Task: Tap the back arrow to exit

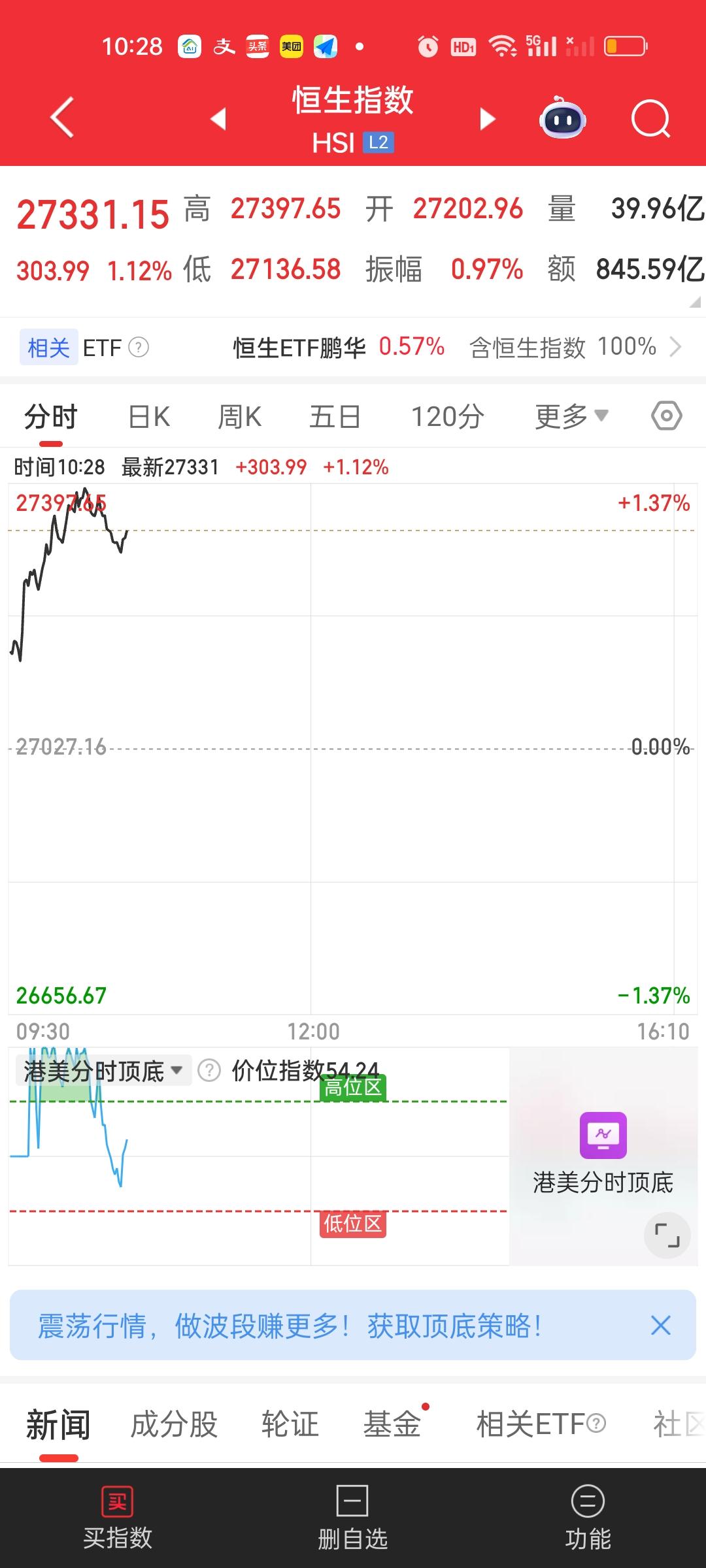Action: coord(61,118)
